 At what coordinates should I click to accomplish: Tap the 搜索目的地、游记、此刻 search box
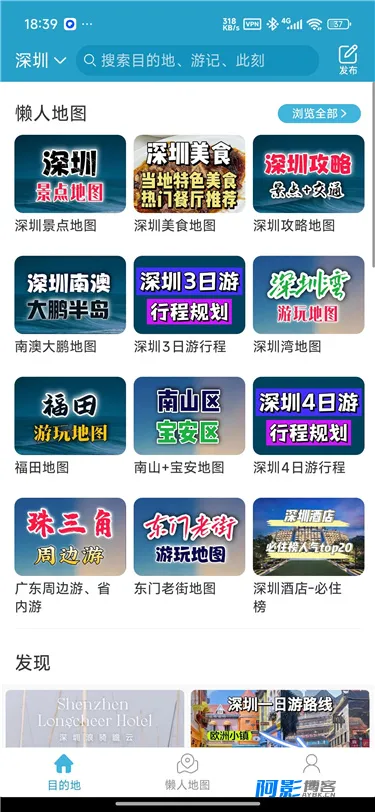pyautogui.click(x=197, y=61)
